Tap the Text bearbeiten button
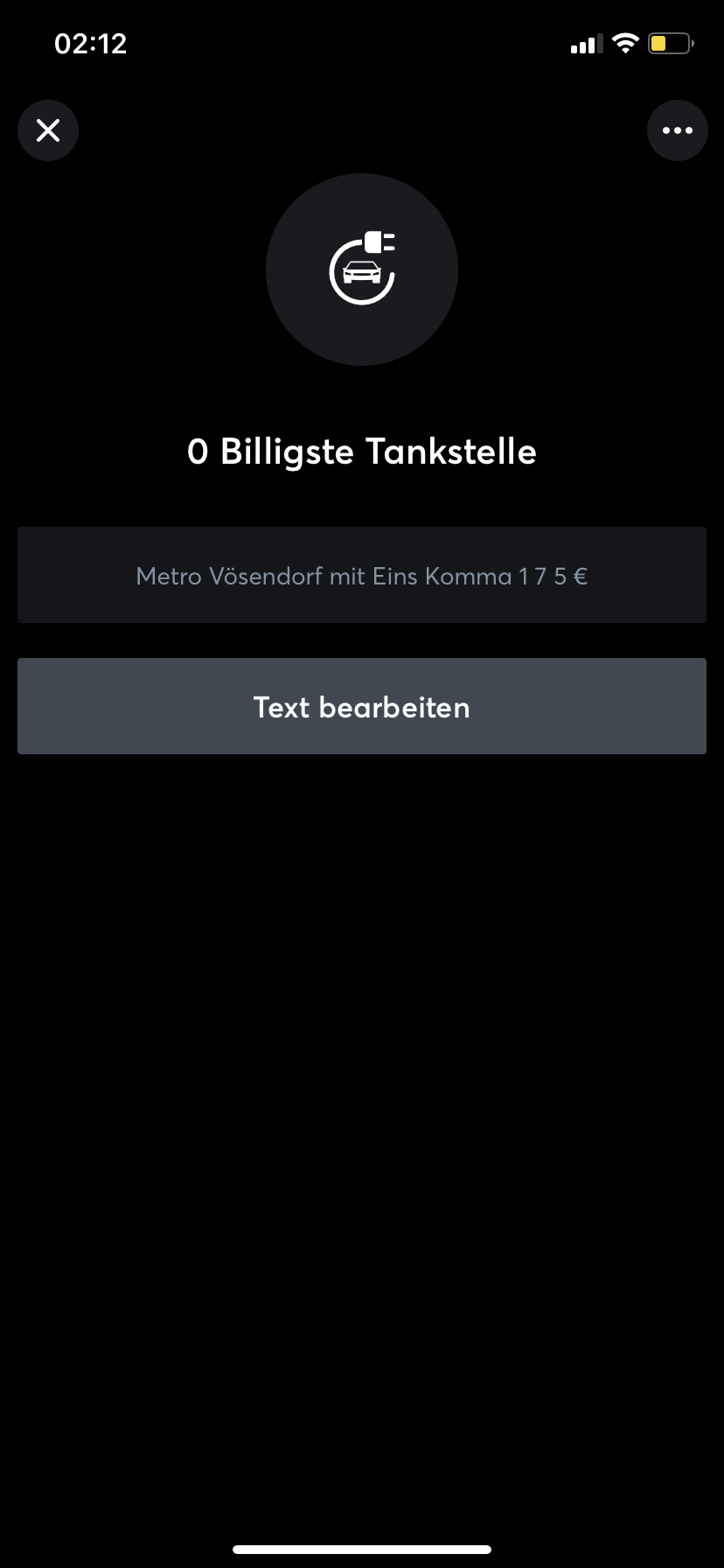 362,706
